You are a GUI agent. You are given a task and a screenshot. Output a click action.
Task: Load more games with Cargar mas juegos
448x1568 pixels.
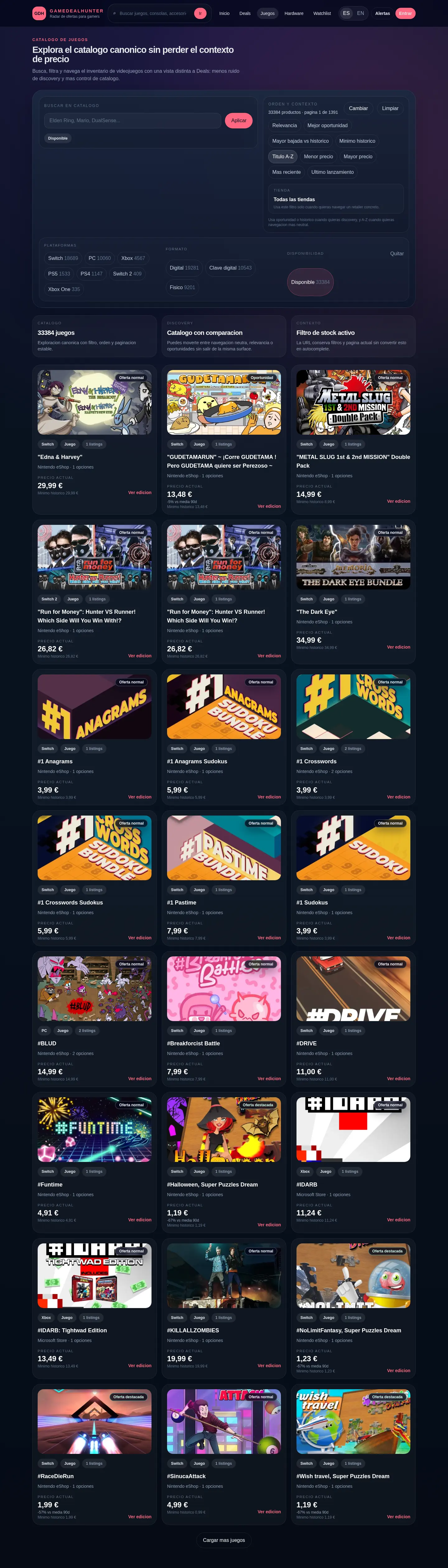pyautogui.click(x=224, y=1540)
